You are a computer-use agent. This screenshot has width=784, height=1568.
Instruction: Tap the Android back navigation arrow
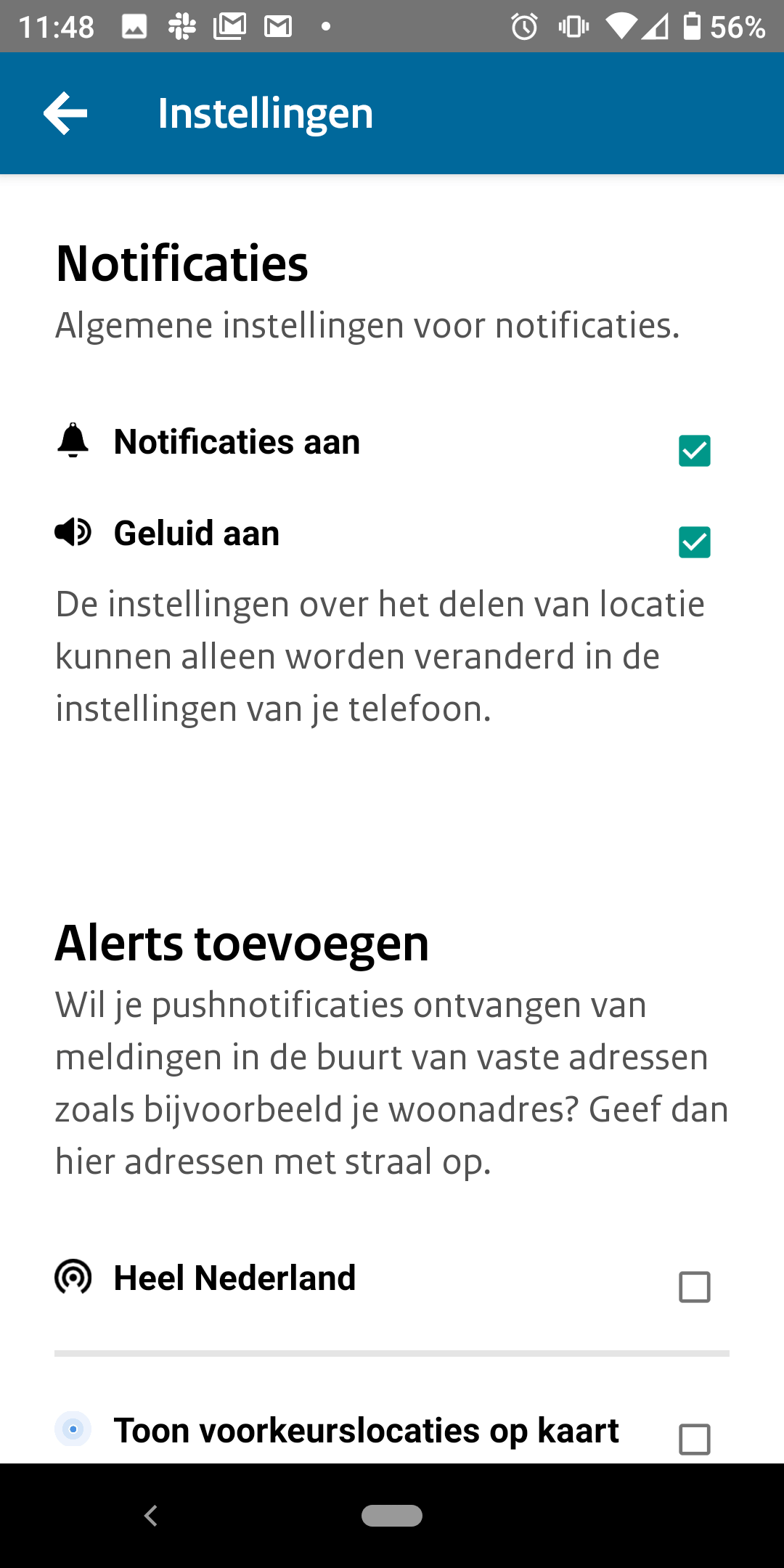coord(151,1516)
